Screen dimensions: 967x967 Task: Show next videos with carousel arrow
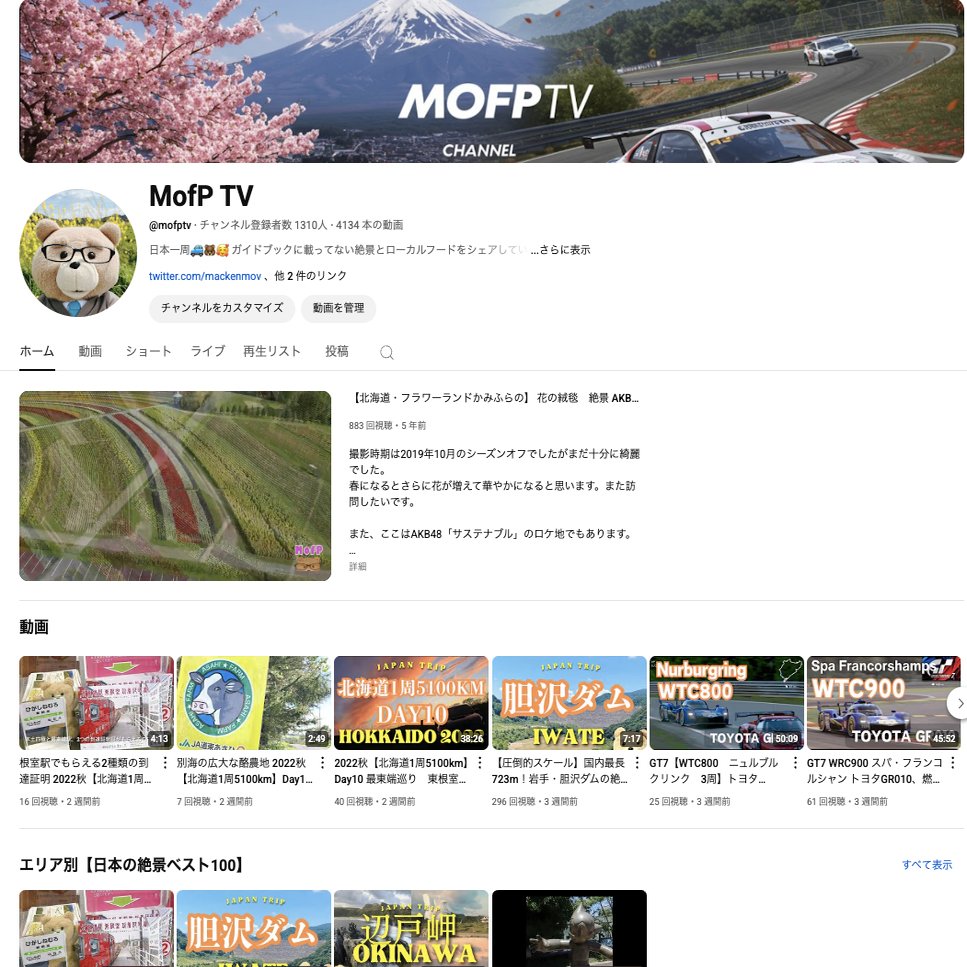pos(957,703)
